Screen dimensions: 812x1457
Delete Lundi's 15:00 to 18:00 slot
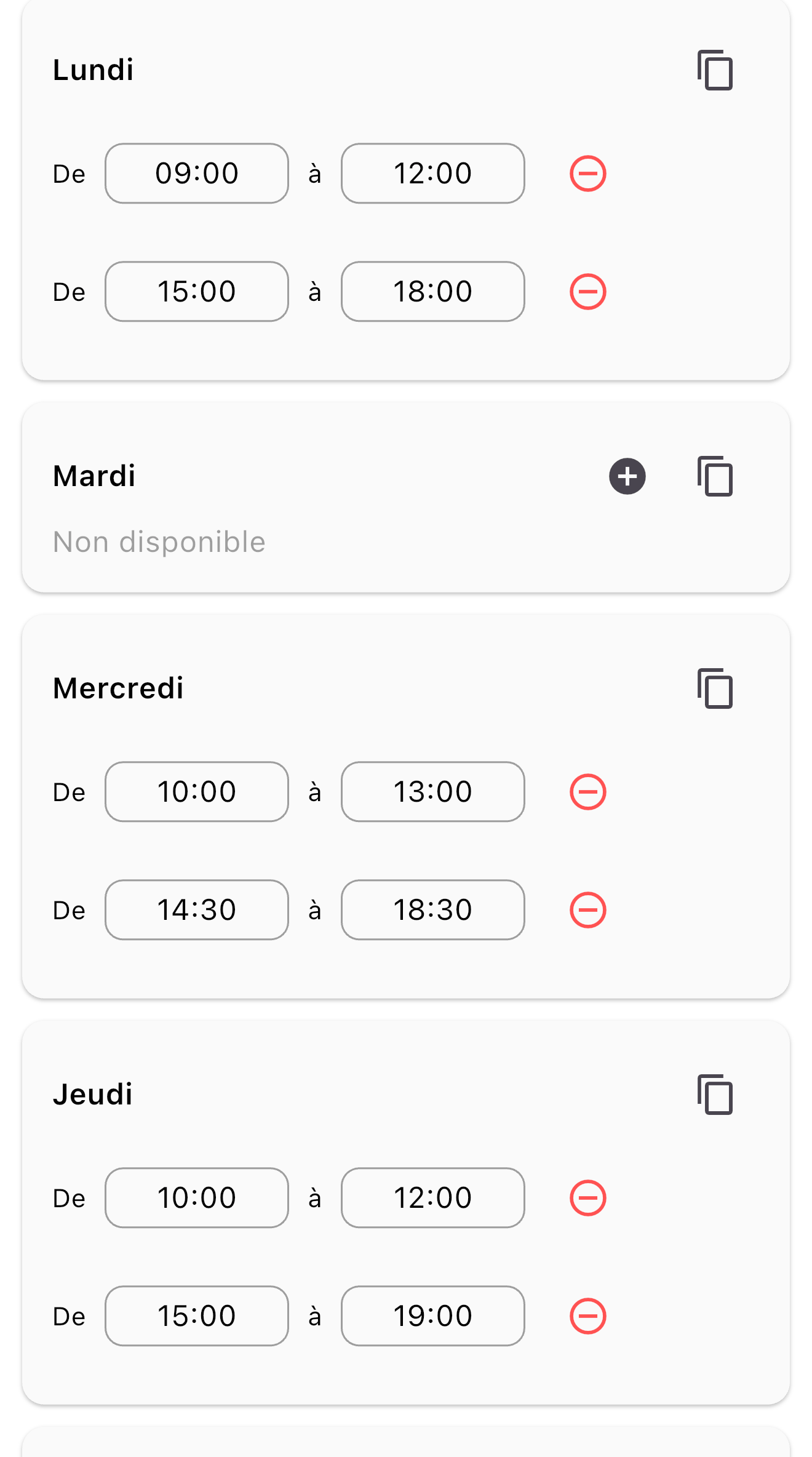pyautogui.click(x=587, y=292)
